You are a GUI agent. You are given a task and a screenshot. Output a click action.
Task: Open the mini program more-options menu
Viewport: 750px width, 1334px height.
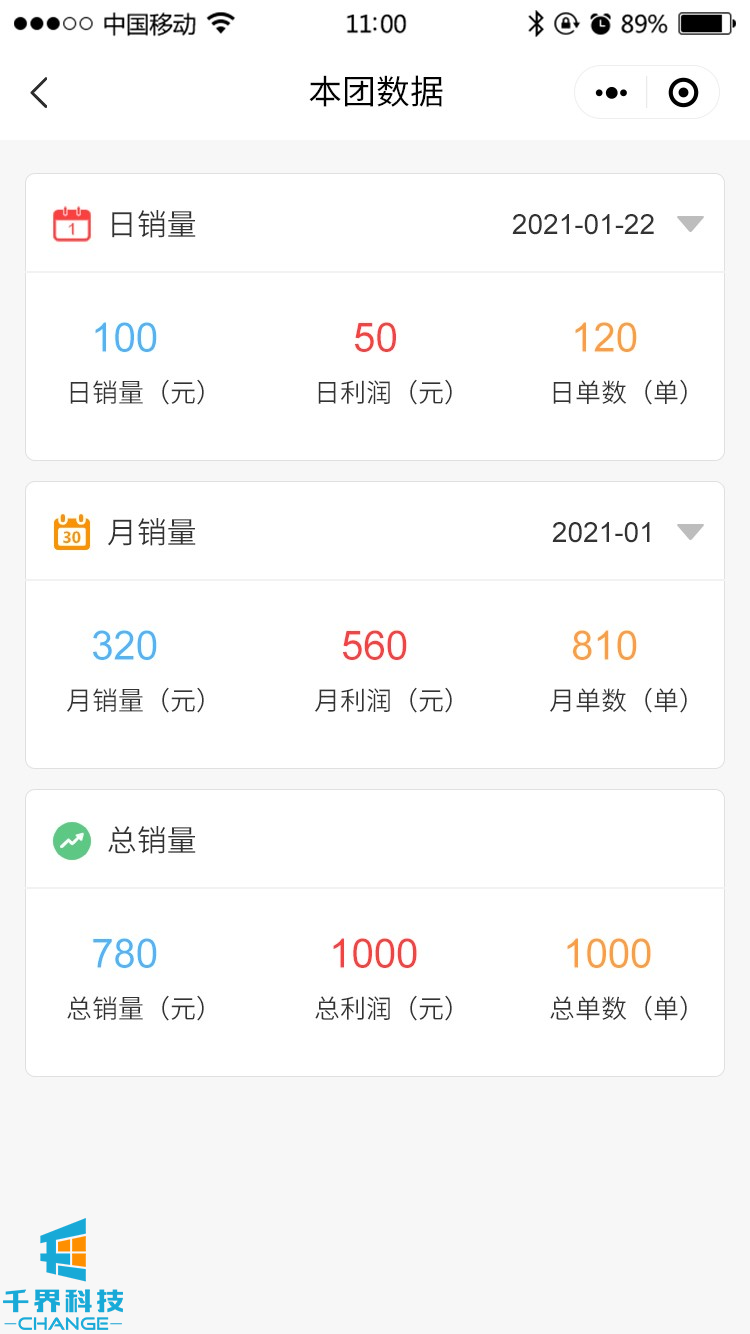click(x=611, y=93)
